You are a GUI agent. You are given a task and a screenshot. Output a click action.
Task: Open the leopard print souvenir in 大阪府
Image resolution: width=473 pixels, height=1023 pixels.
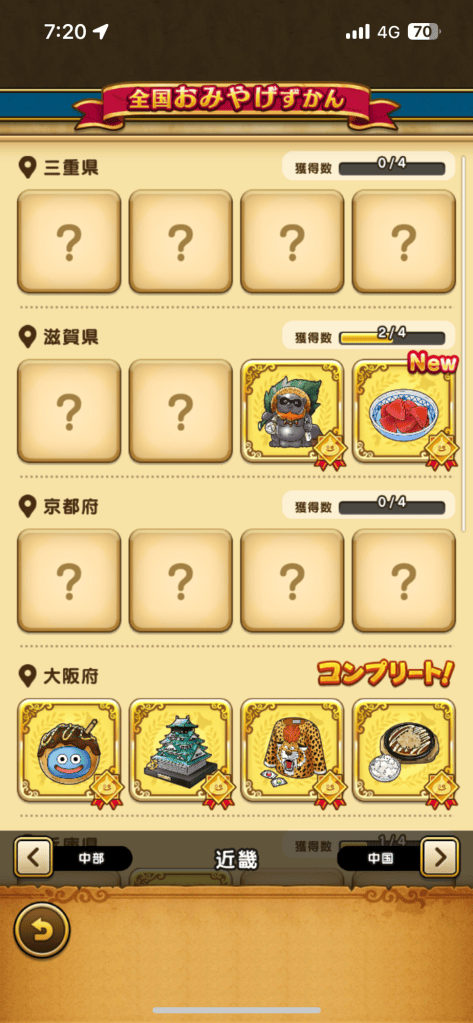(292, 750)
